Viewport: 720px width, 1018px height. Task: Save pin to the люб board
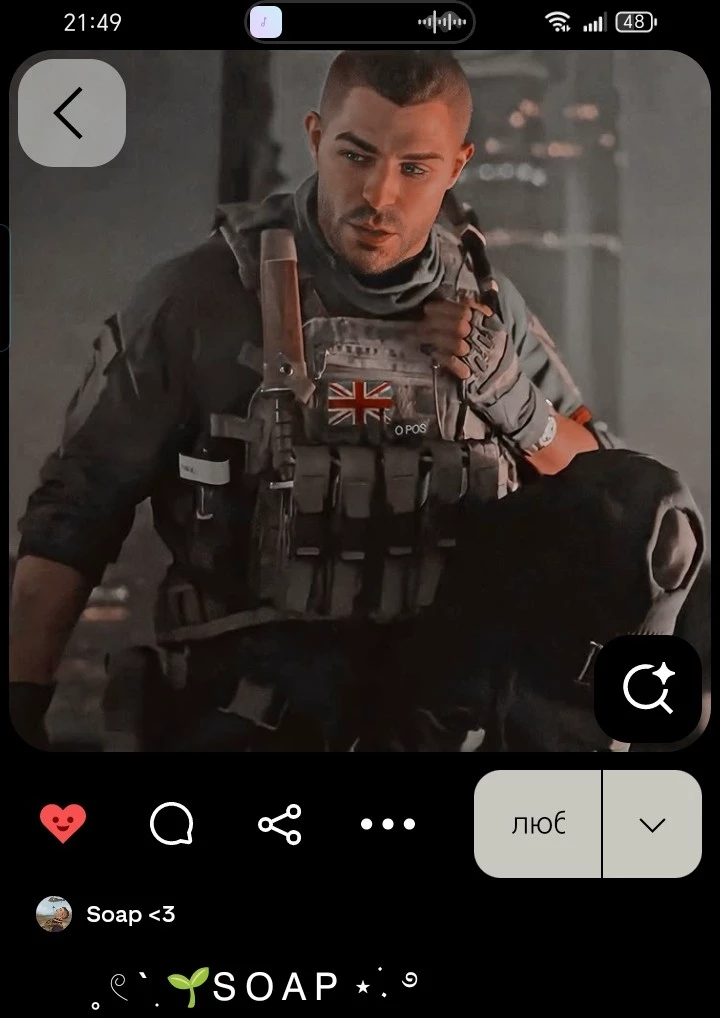click(538, 824)
